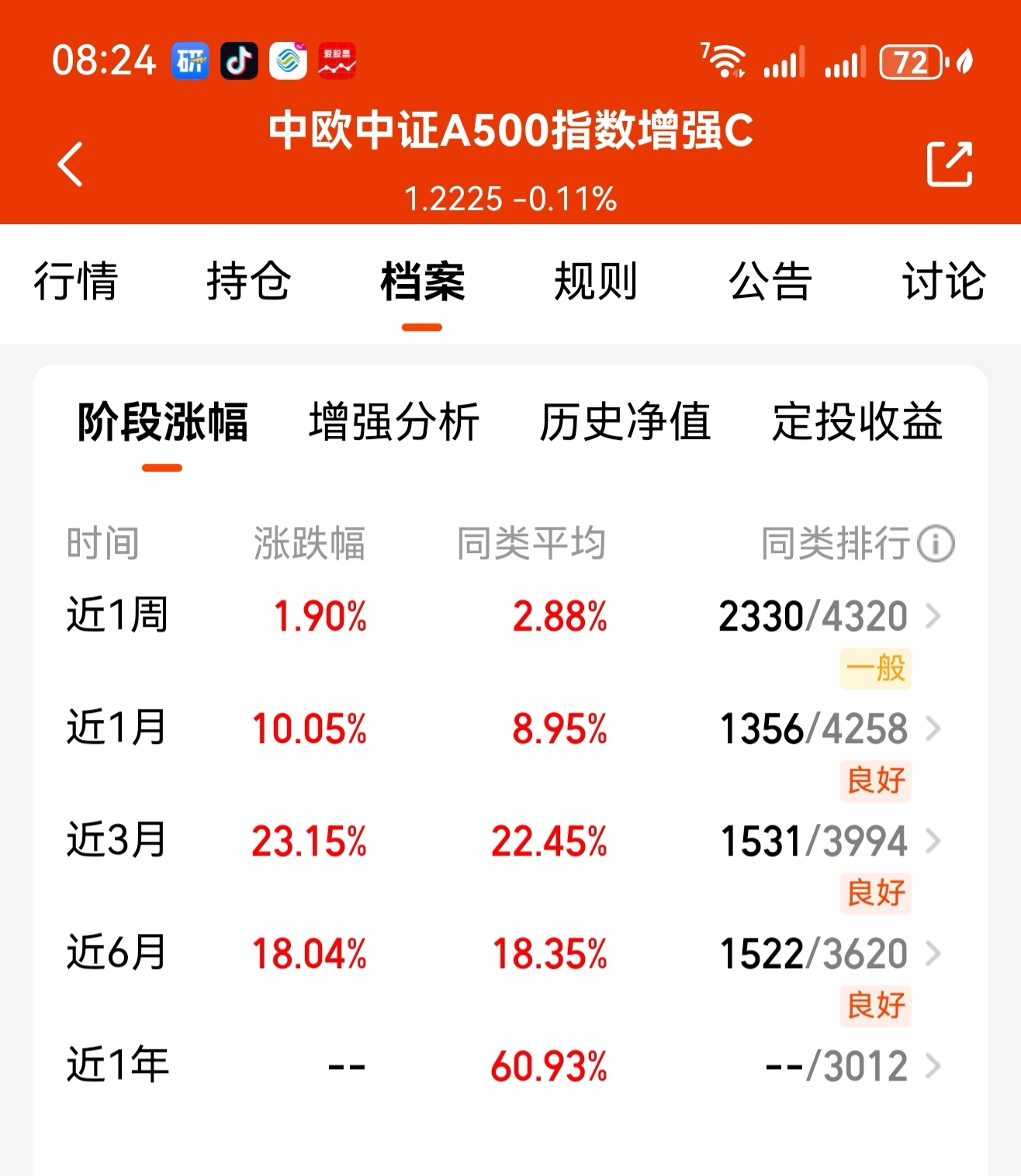This screenshot has width=1021, height=1176.
Task: Tap the fund price 1.2225 -0.11% text
Action: [511, 199]
